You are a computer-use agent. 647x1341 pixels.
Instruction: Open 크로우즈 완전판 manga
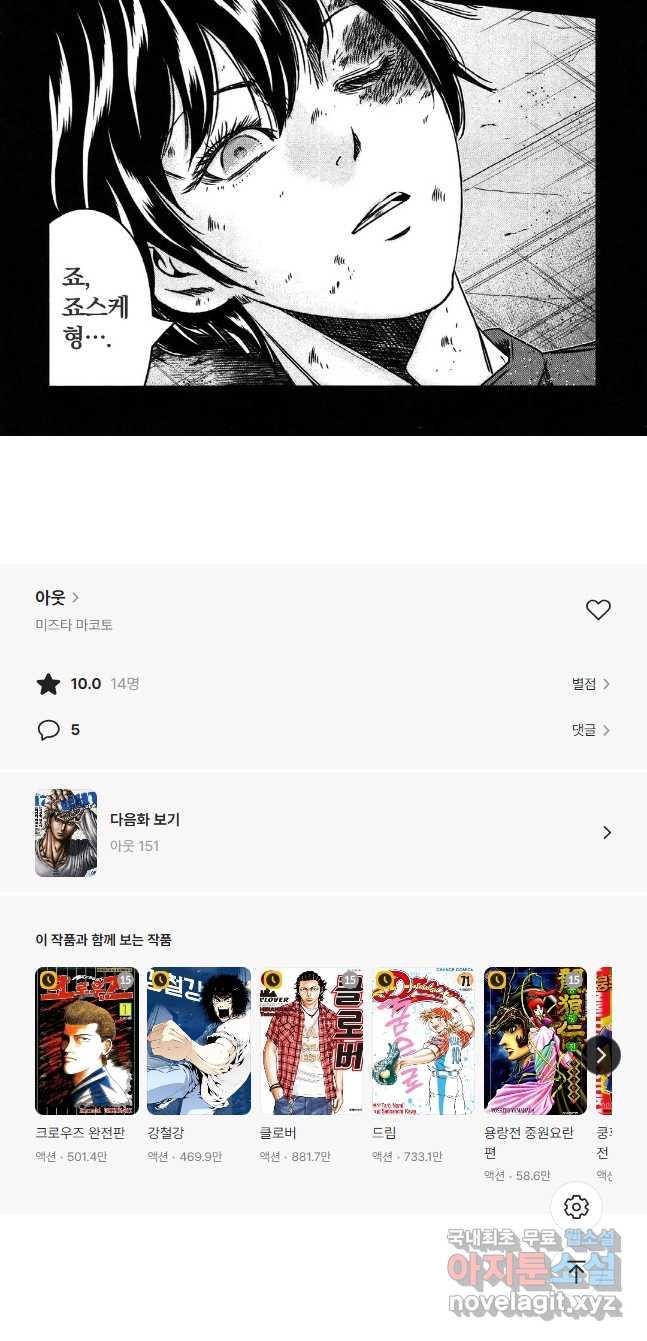coord(87,1041)
